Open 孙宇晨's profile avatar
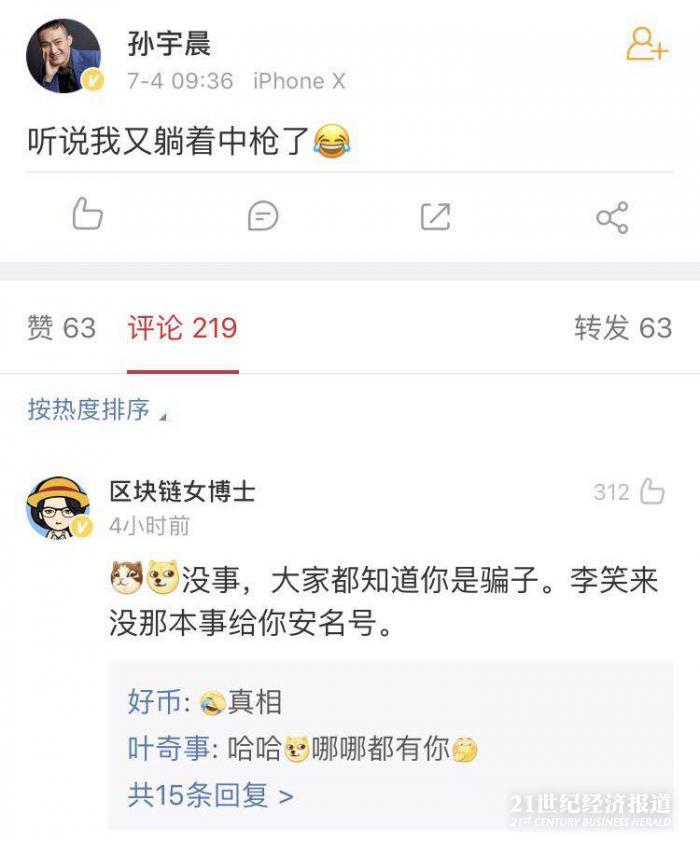This screenshot has width=700, height=842. coord(63,56)
